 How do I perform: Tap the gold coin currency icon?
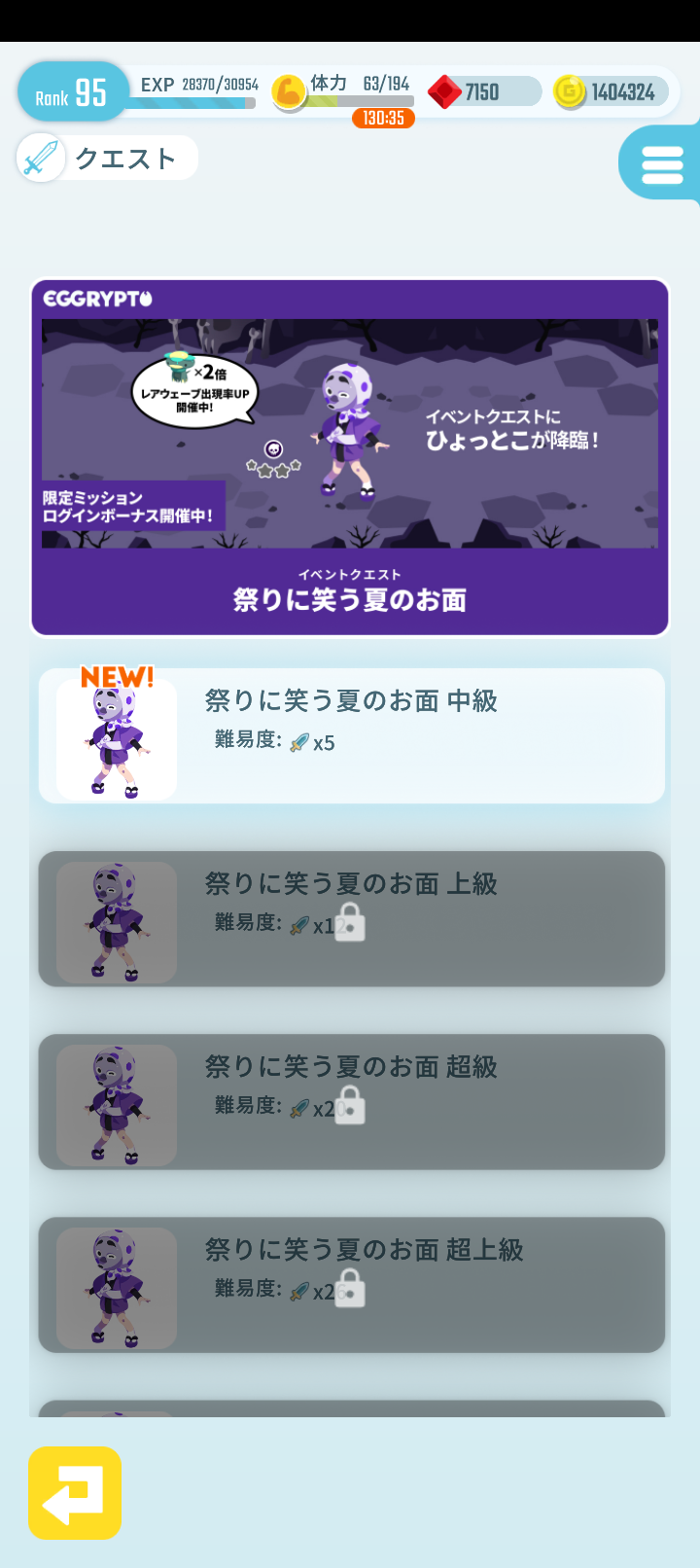572,93
